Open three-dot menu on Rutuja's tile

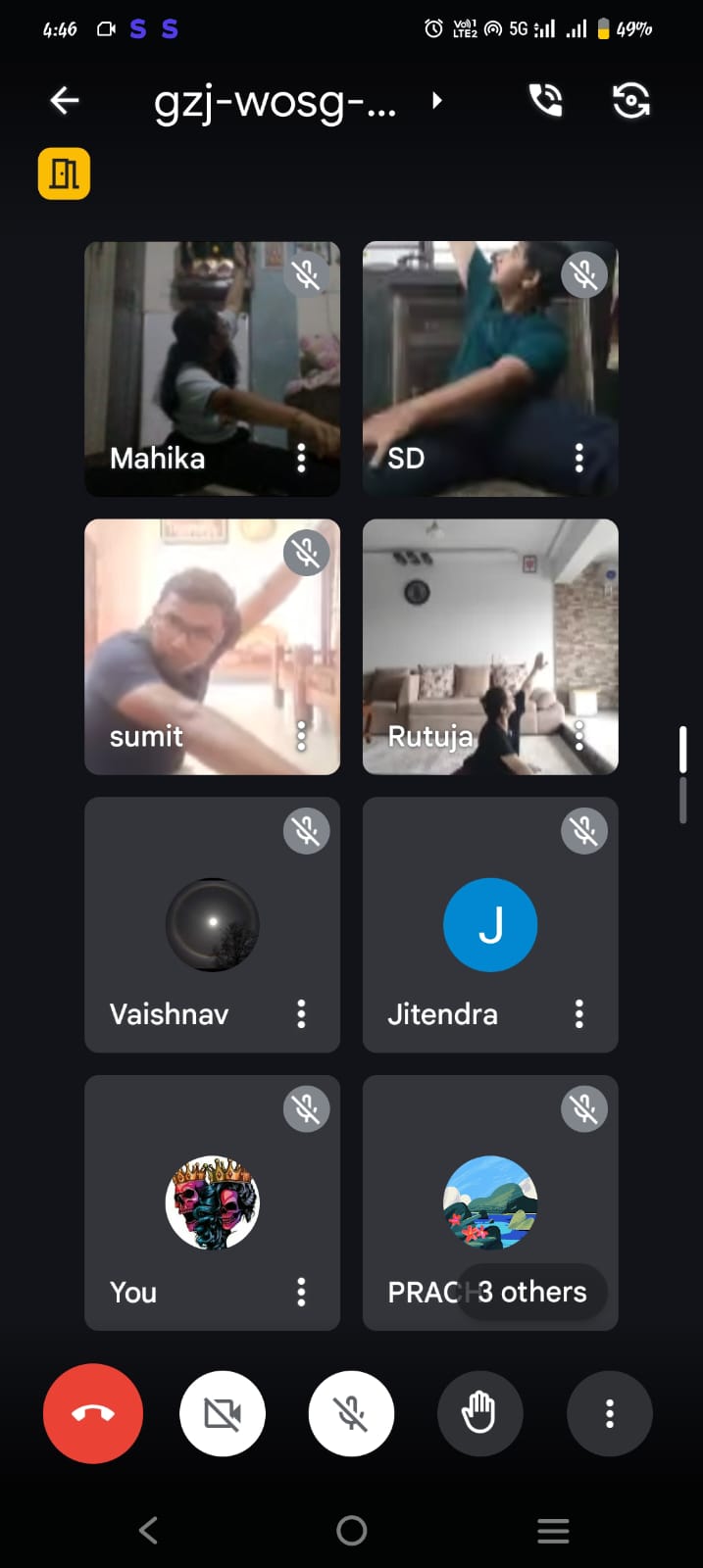[x=578, y=736]
